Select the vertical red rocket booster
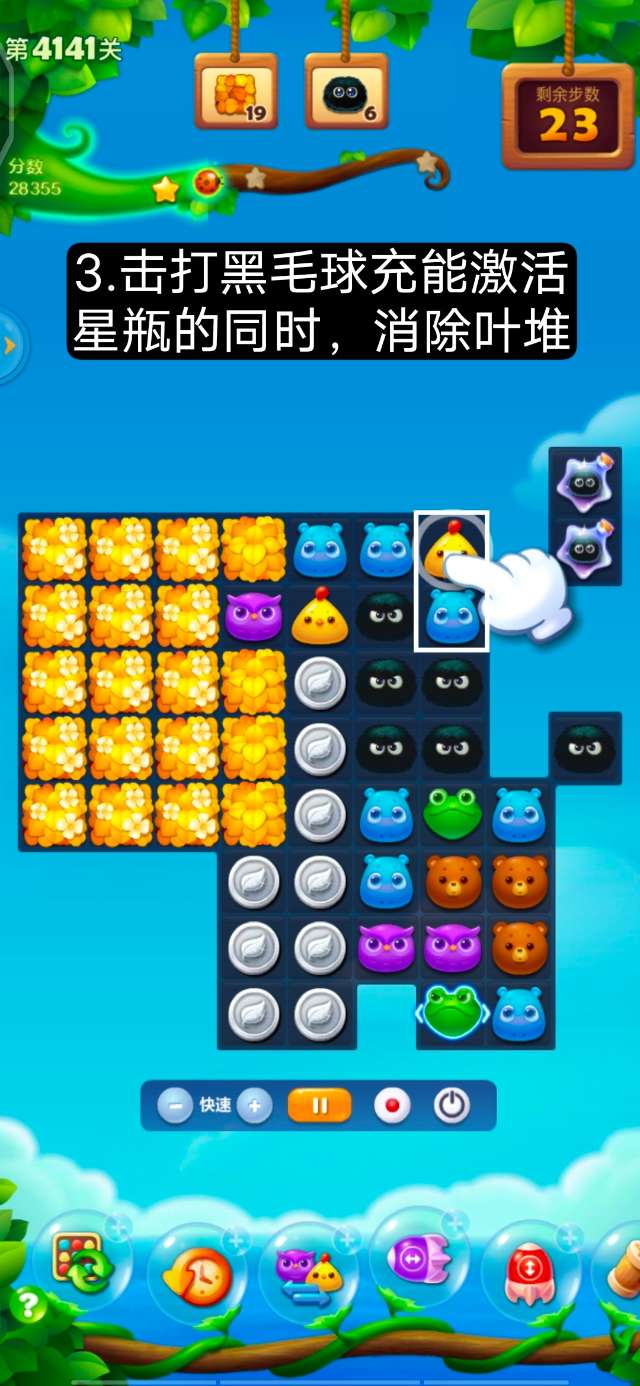640x1386 pixels. coord(529,1272)
